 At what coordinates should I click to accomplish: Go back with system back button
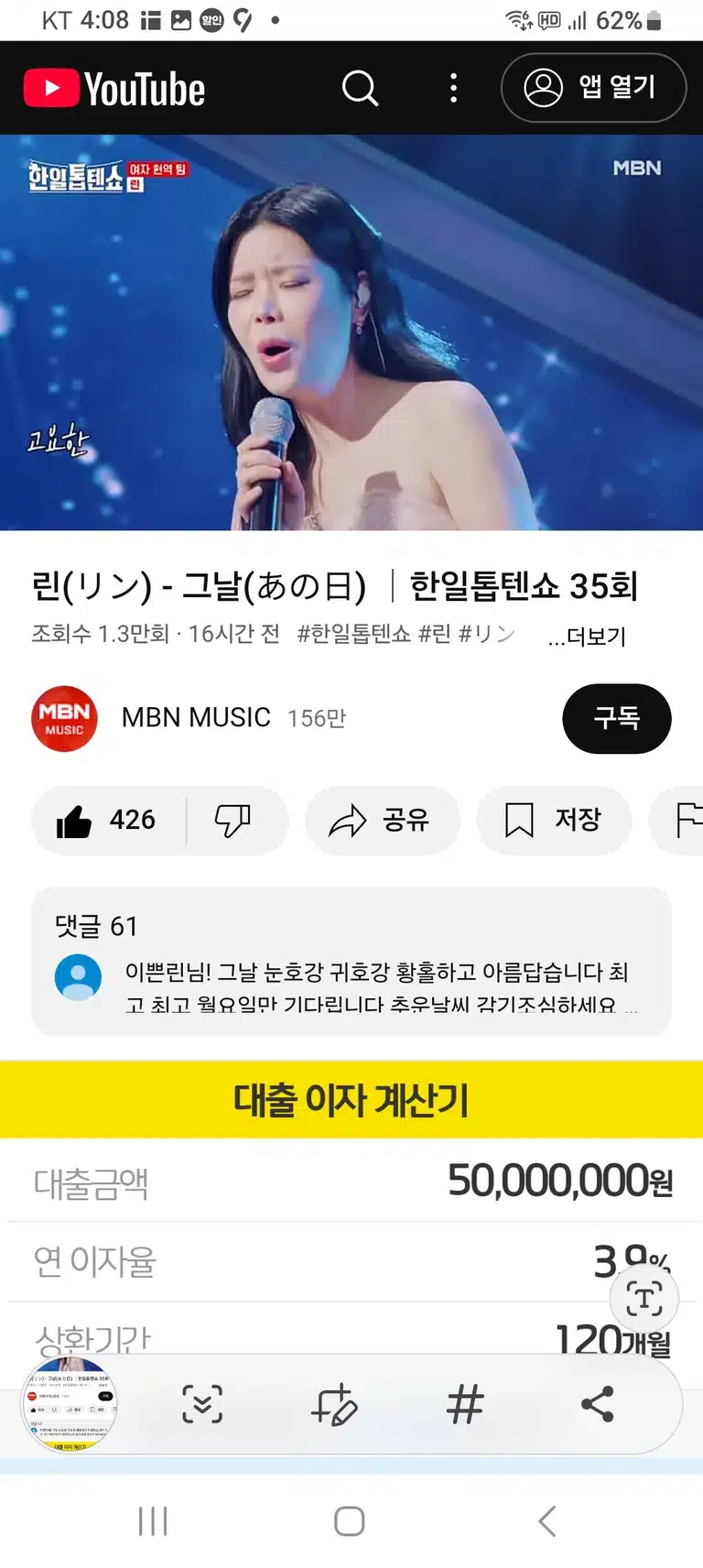pyautogui.click(x=547, y=1521)
